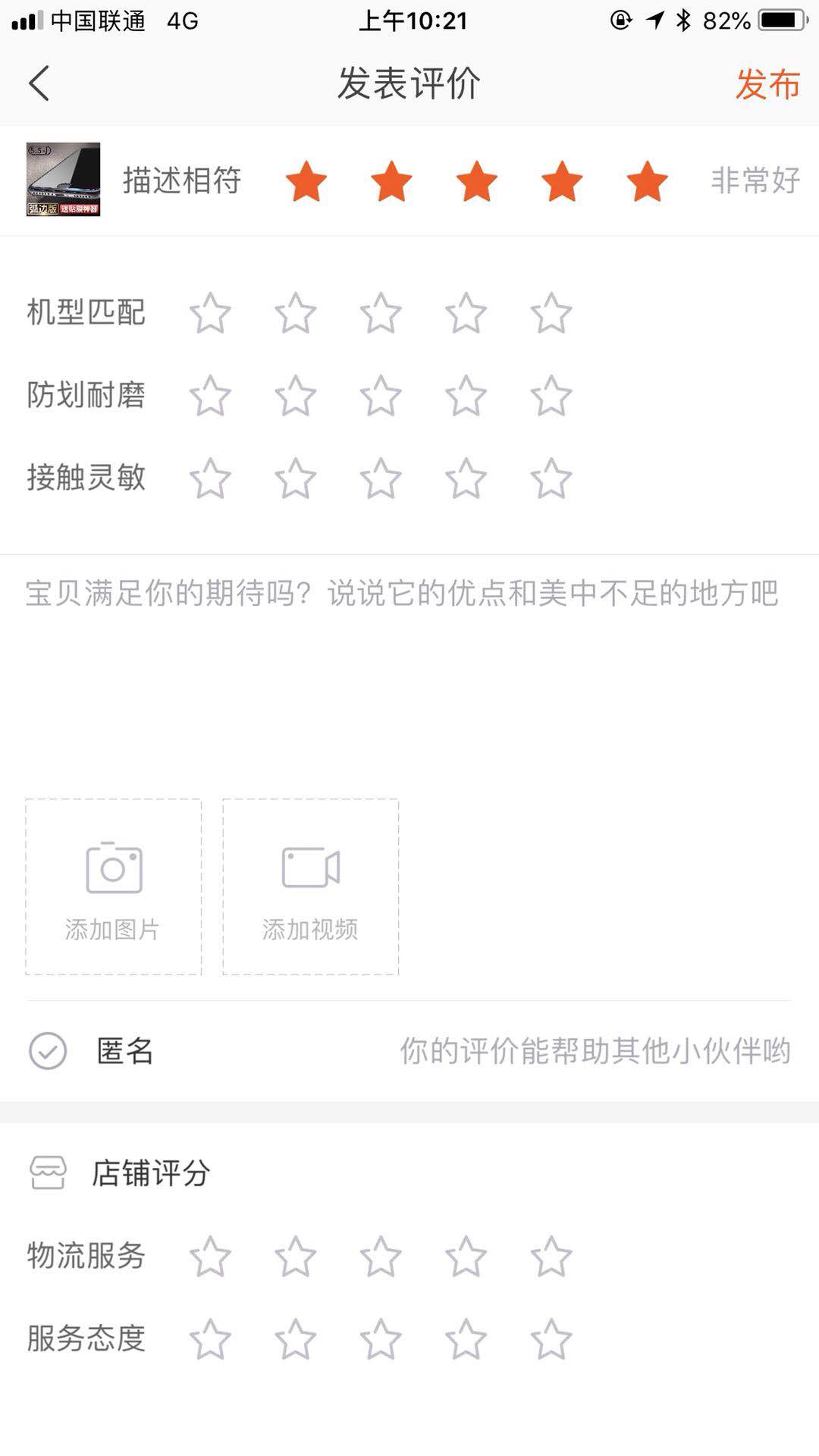
Task: Add a photo via 添加图片
Action: point(114,886)
